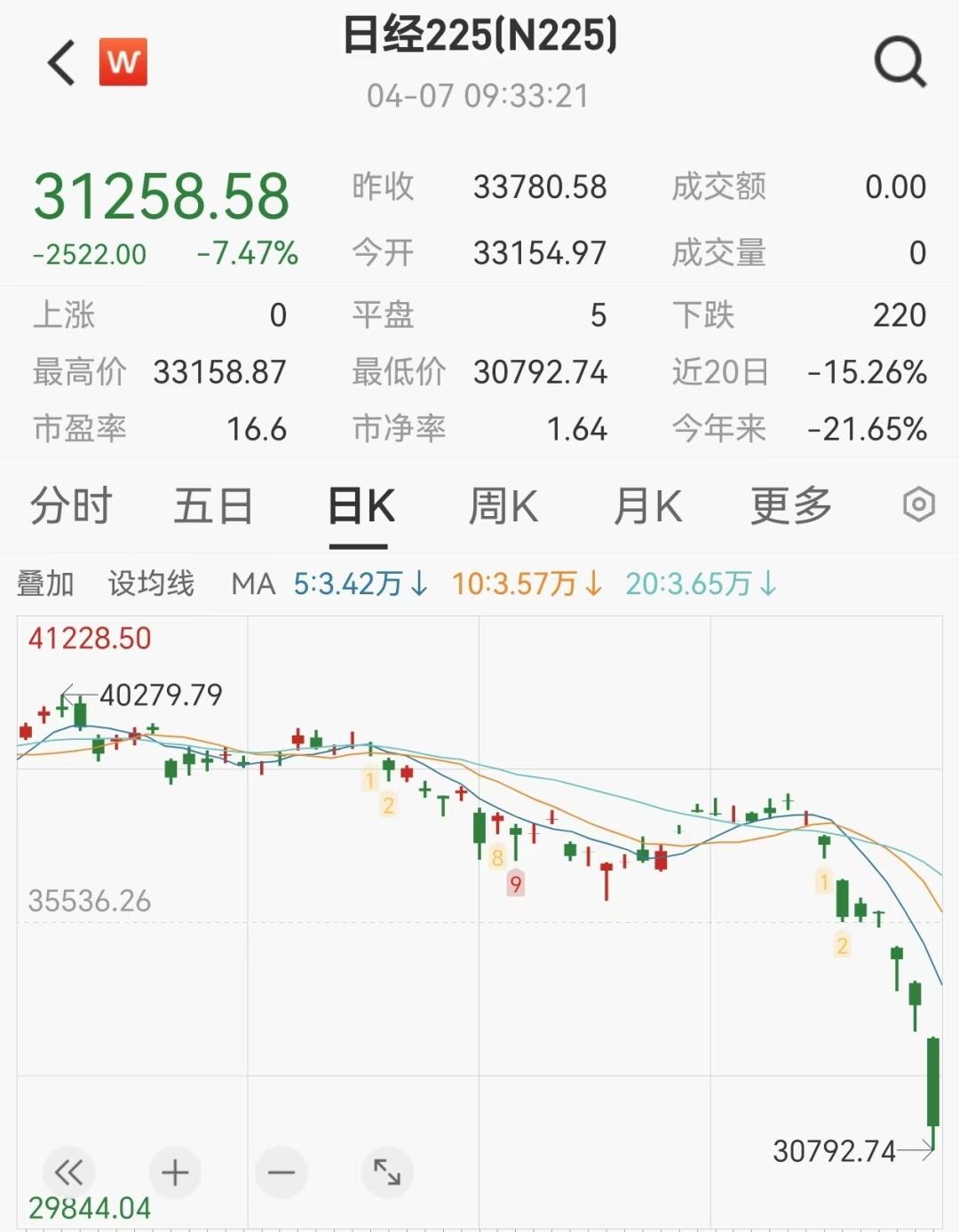Switch to the 周K weekly chart tab
This screenshot has width=959, height=1232.
[503, 505]
